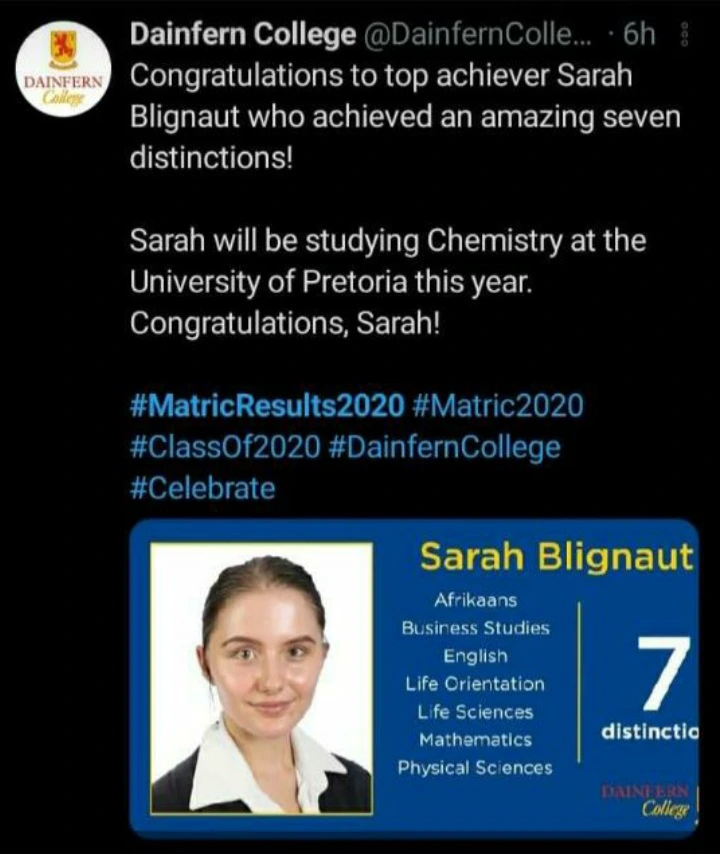The height and width of the screenshot is (854, 720).
Task: View the attached Sarah Blignaut image
Action: [x=414, y=677]
